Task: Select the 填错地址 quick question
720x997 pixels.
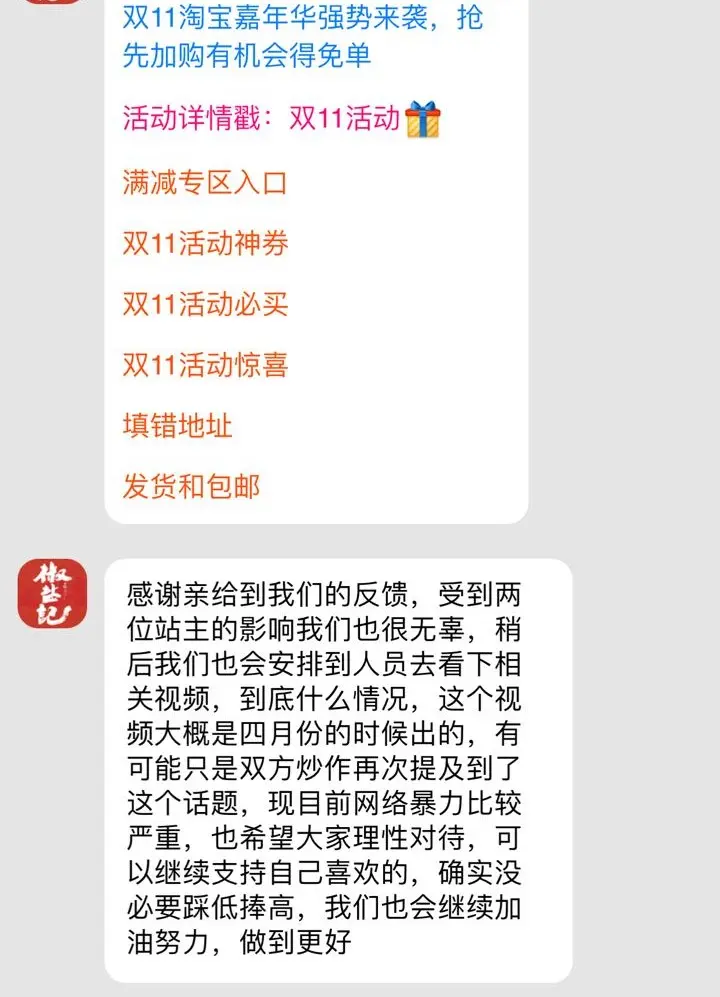Action: pyautogui.click(x=177, y=426)
